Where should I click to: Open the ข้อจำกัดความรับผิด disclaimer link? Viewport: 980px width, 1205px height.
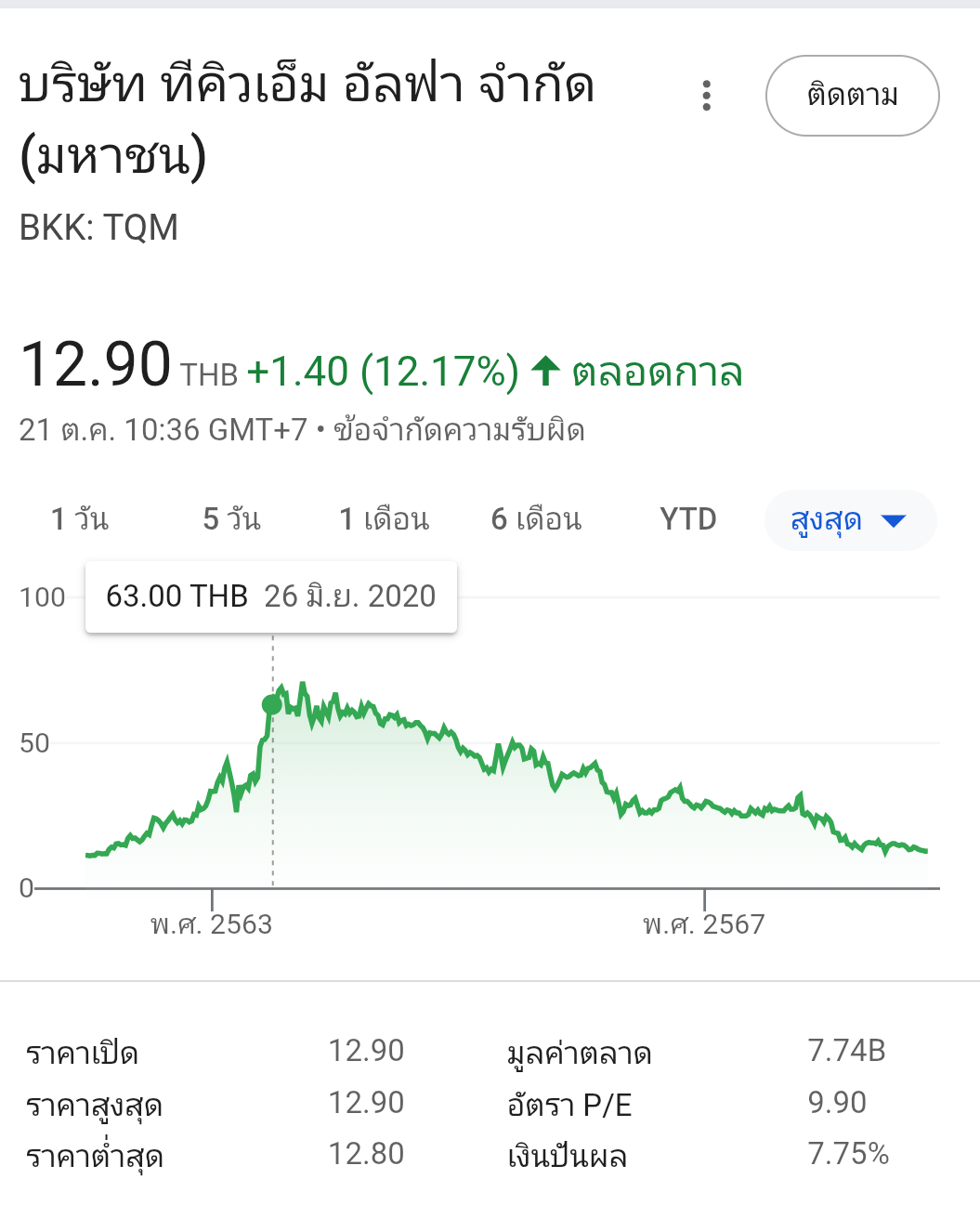coord(459,431)
